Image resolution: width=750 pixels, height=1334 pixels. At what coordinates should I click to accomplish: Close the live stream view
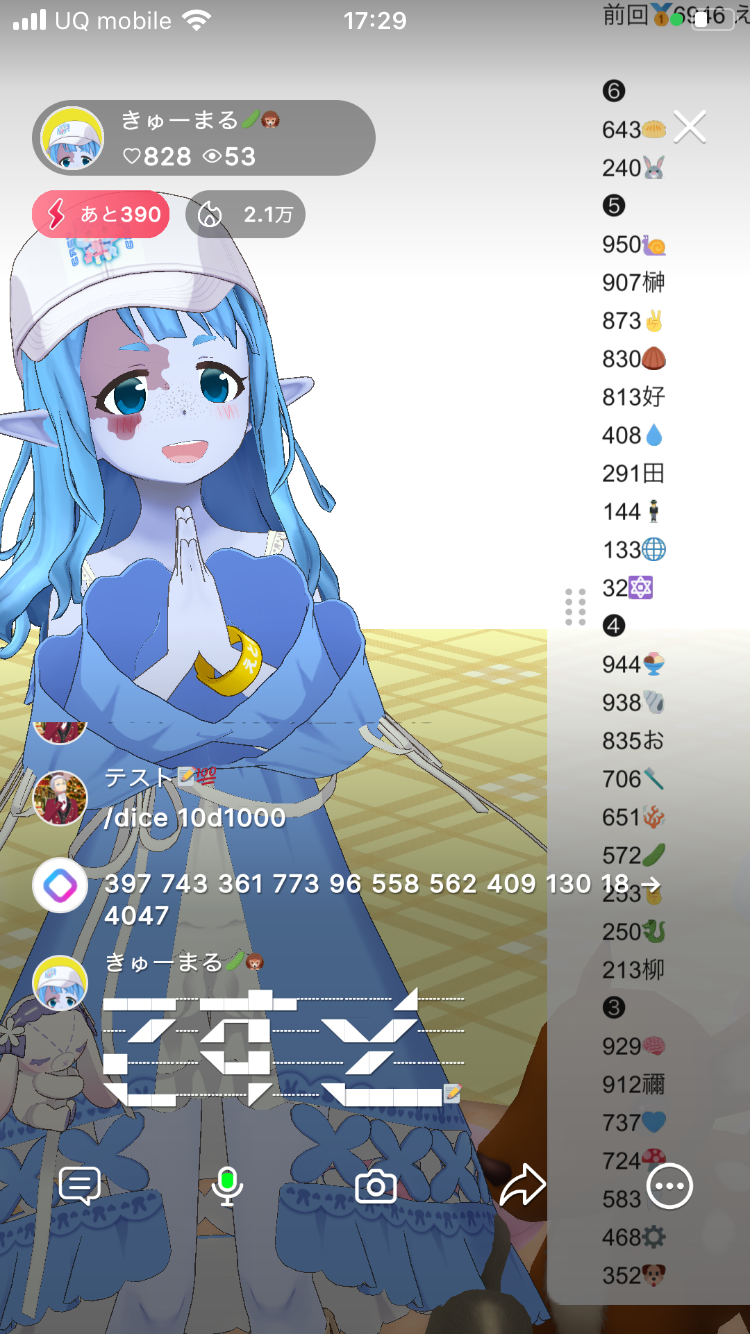click(x=689, y=128)
